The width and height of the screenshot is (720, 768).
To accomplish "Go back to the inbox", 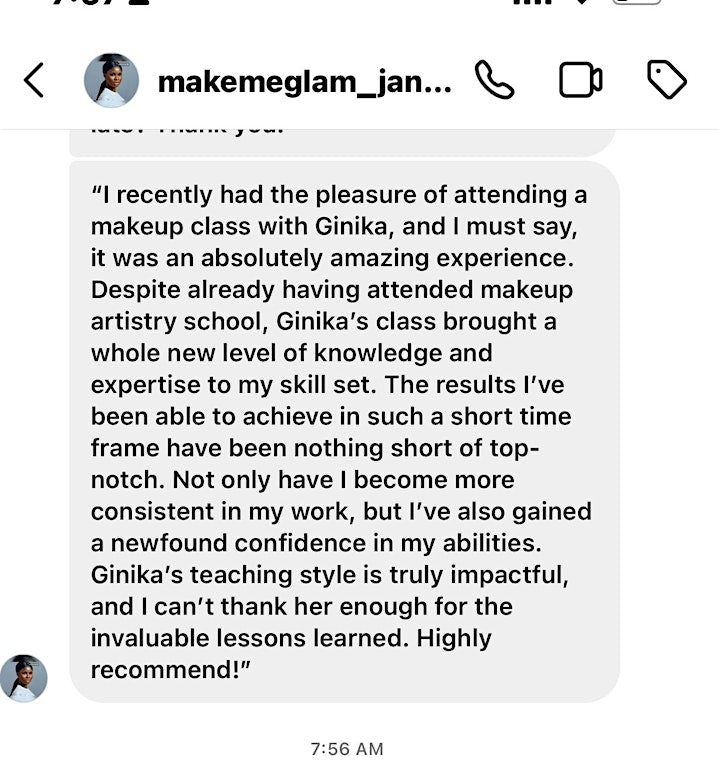I will pyautogui.click(x=34, y=81).
